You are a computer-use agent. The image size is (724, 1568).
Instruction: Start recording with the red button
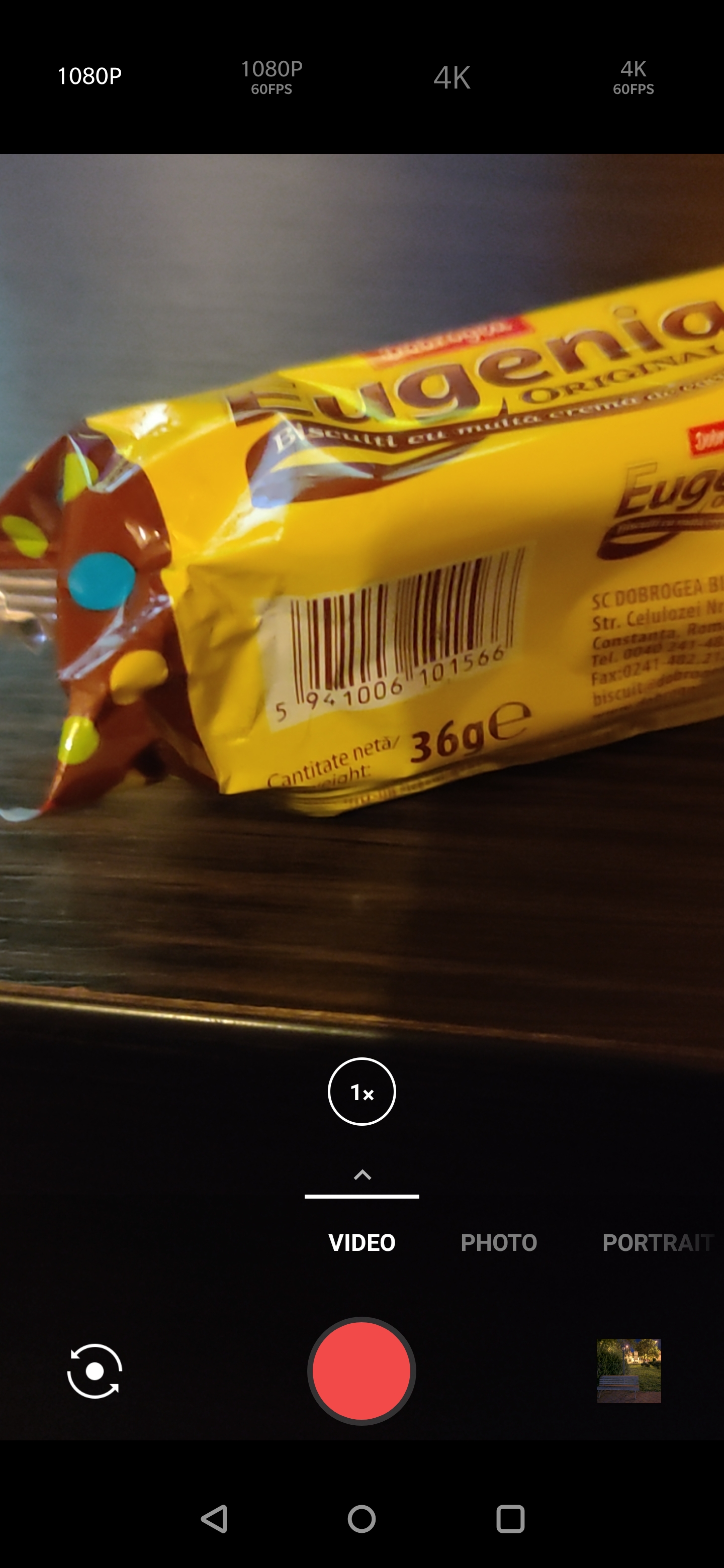pos(361,1371)
